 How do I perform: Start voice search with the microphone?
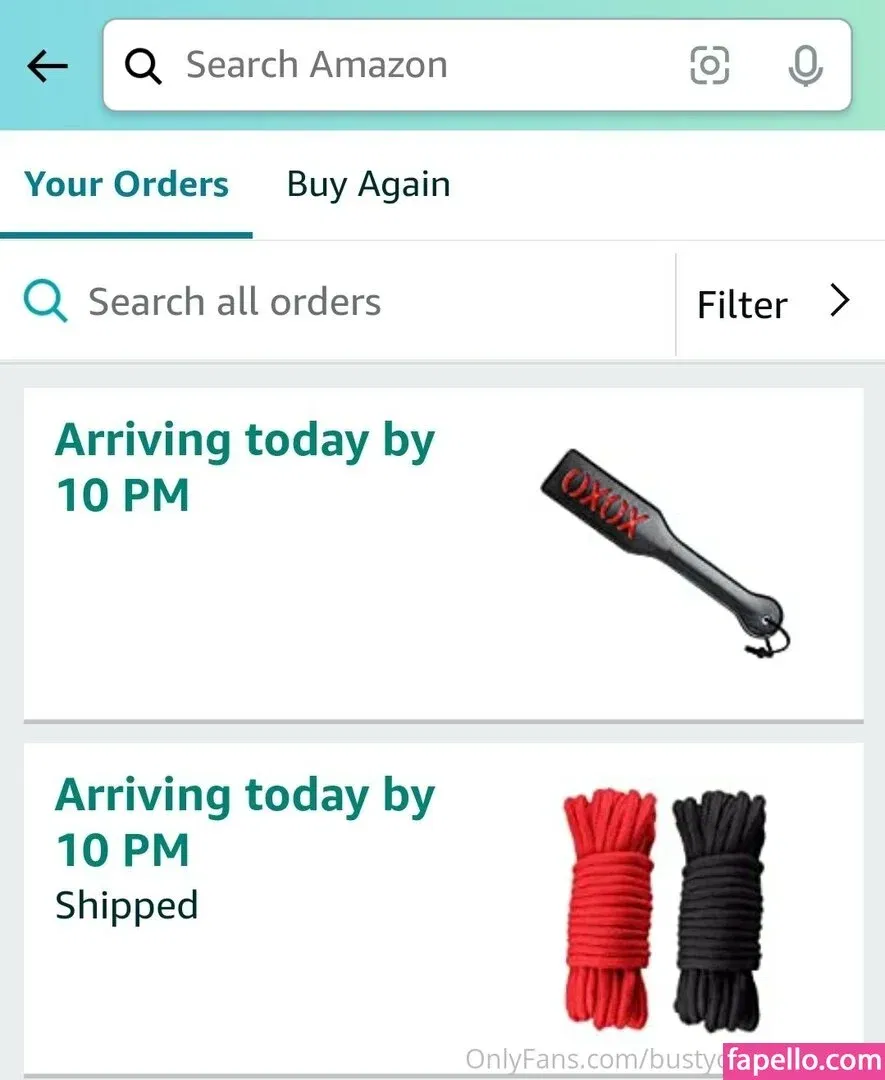pos(804,66)
